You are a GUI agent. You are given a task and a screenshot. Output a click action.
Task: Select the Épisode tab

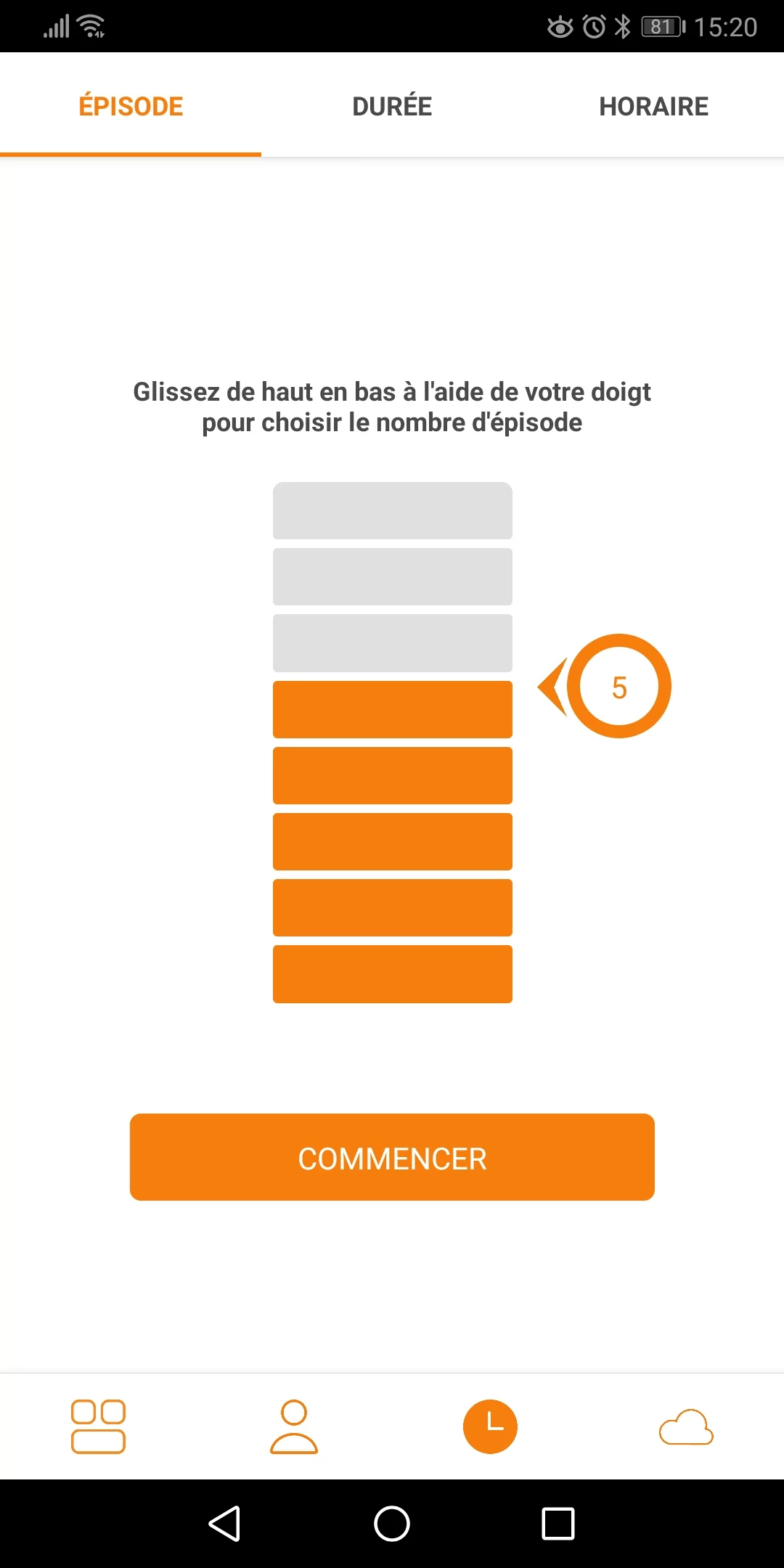coord(131,106)
